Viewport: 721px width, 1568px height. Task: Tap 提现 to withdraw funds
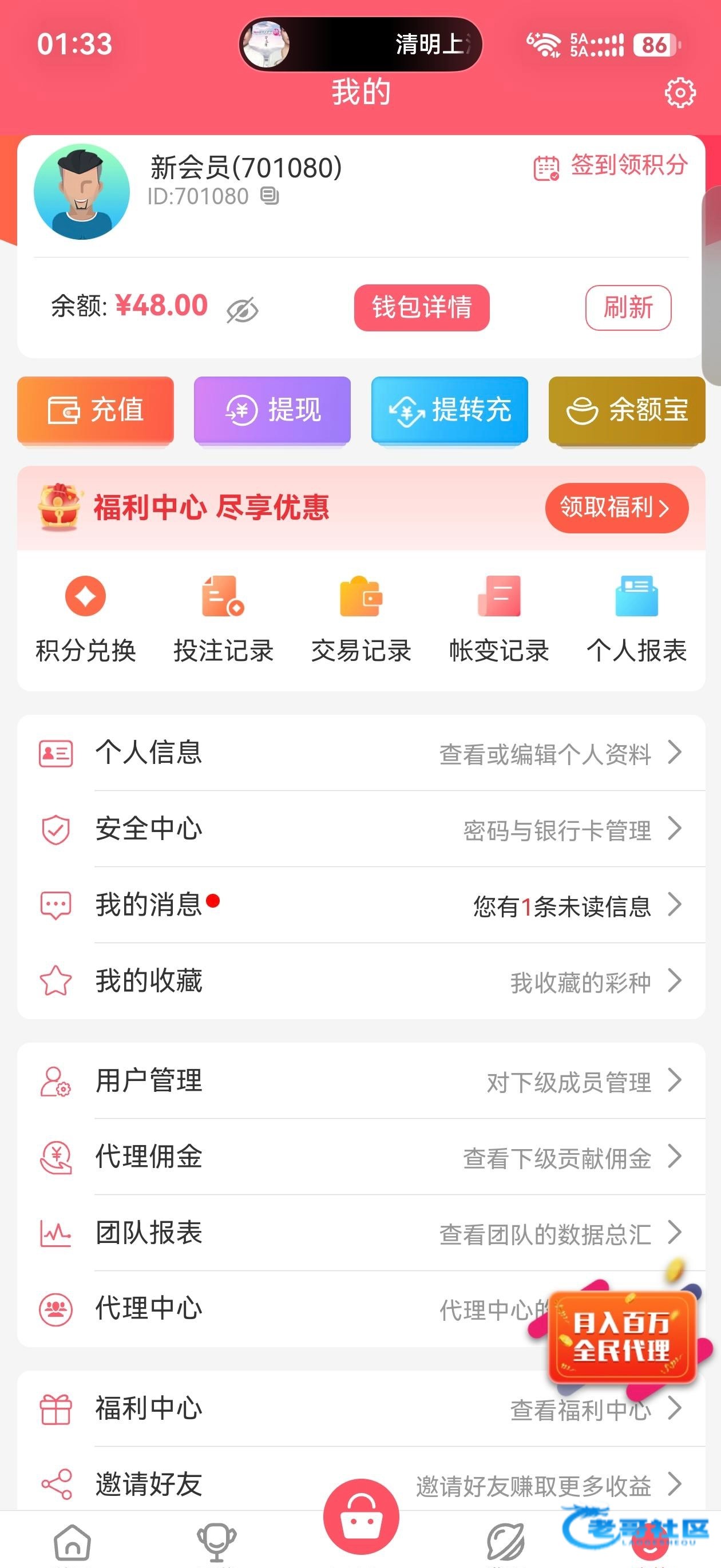272,410
